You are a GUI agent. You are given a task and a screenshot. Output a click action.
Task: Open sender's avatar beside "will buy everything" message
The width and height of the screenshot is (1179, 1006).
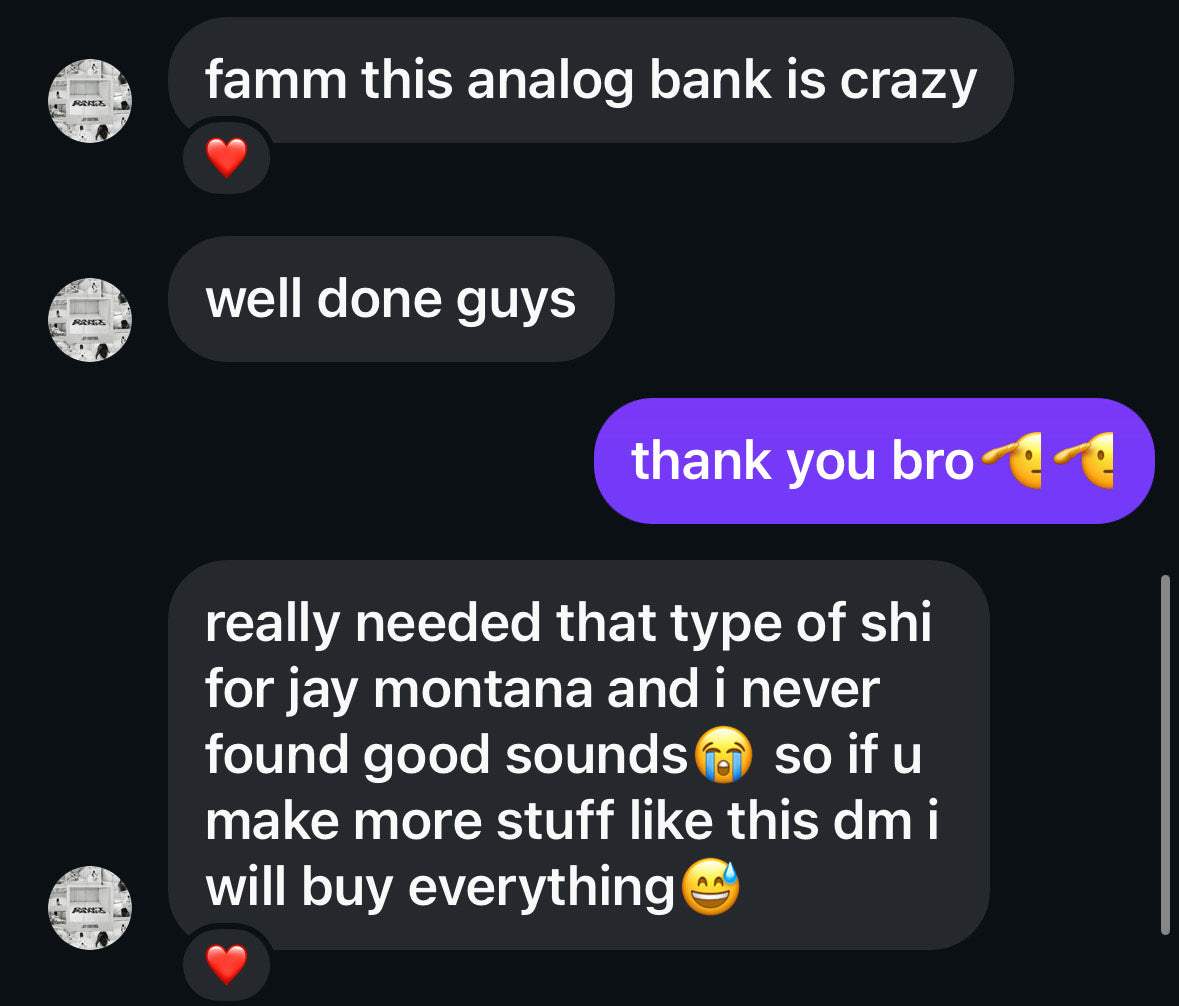[90, 907]
